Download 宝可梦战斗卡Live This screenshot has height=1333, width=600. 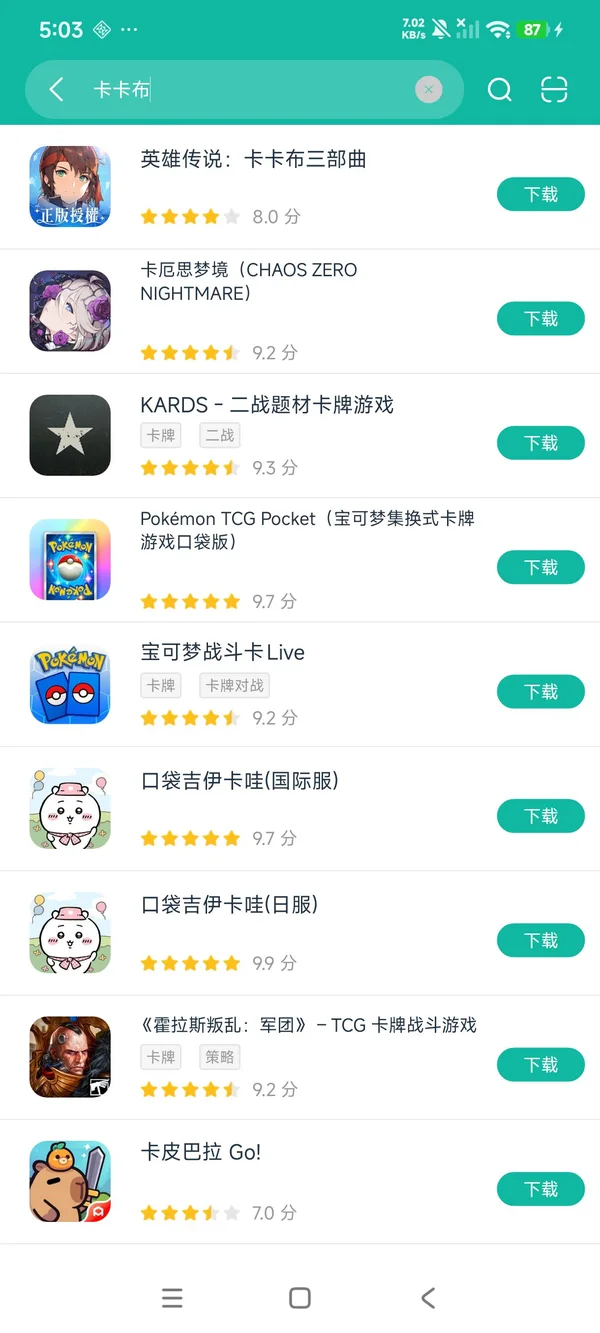click(541, 692)
